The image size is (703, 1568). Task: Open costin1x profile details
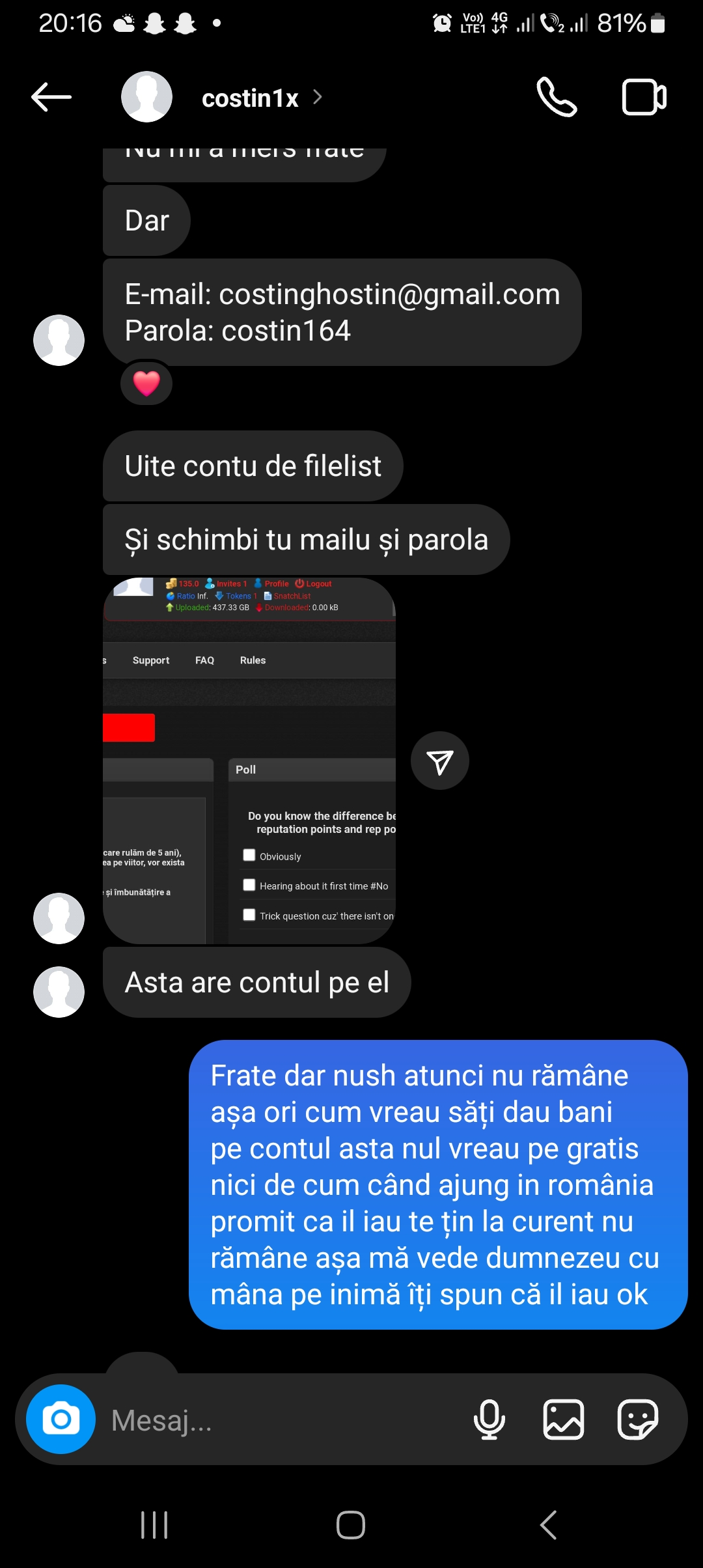[x=251, y=98]
